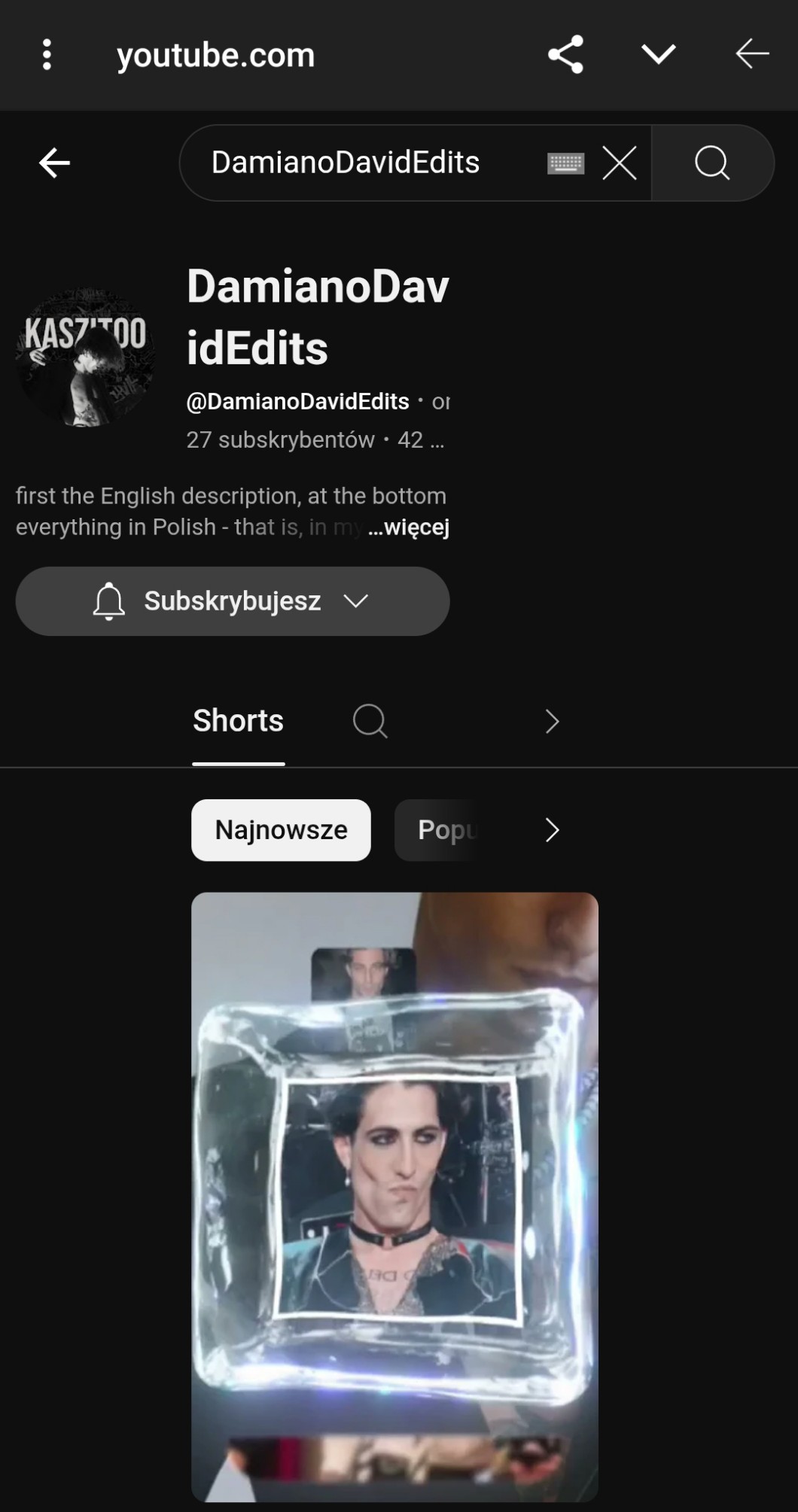Image resolution: width=798 pixels, height=1512 pixels.
Task: Open the browser three-dot overflow menu
Action: pos(47,55)
